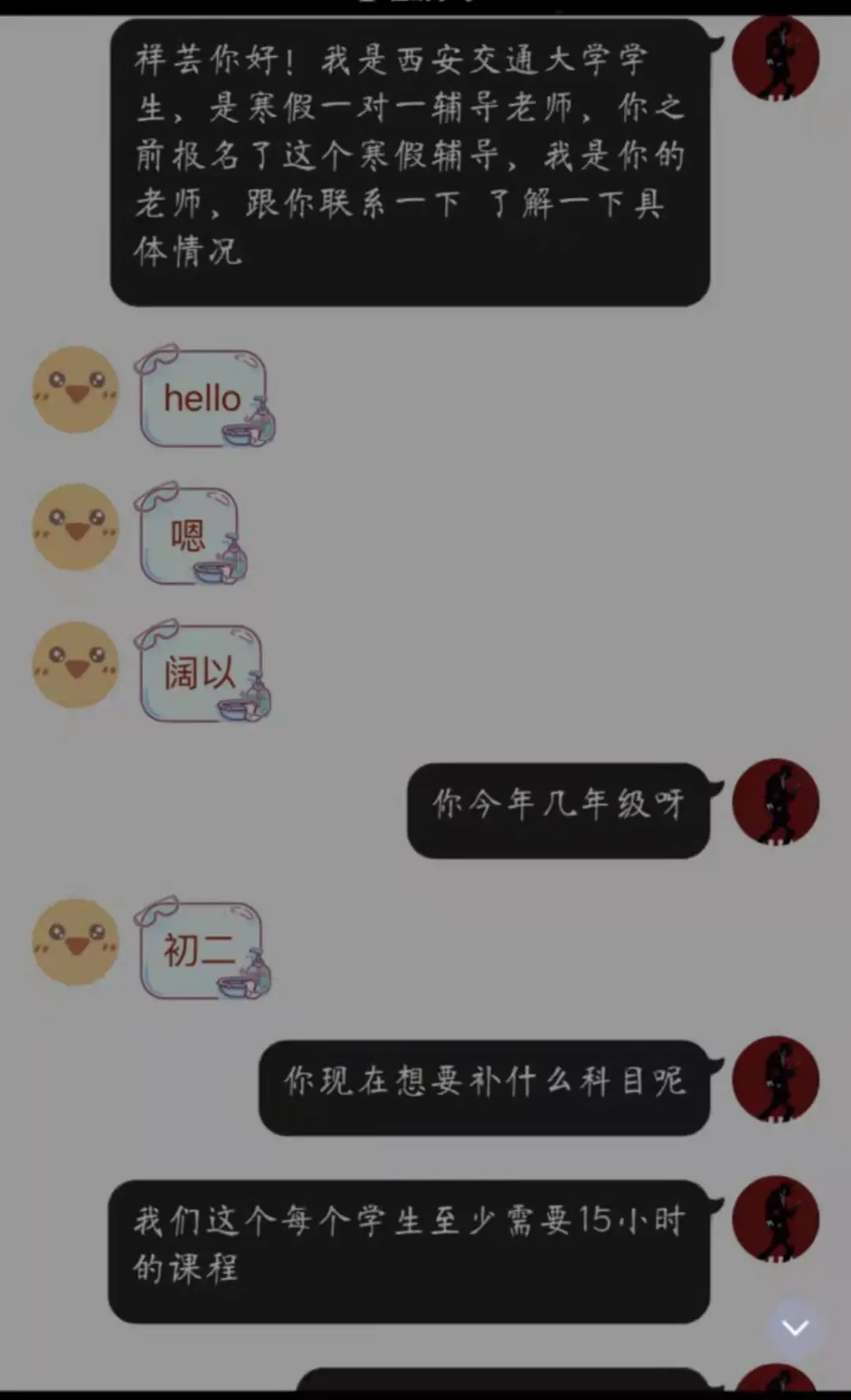
Task: Open chick avatar profile beside "hello" message
Action: (x=76, y=389)
